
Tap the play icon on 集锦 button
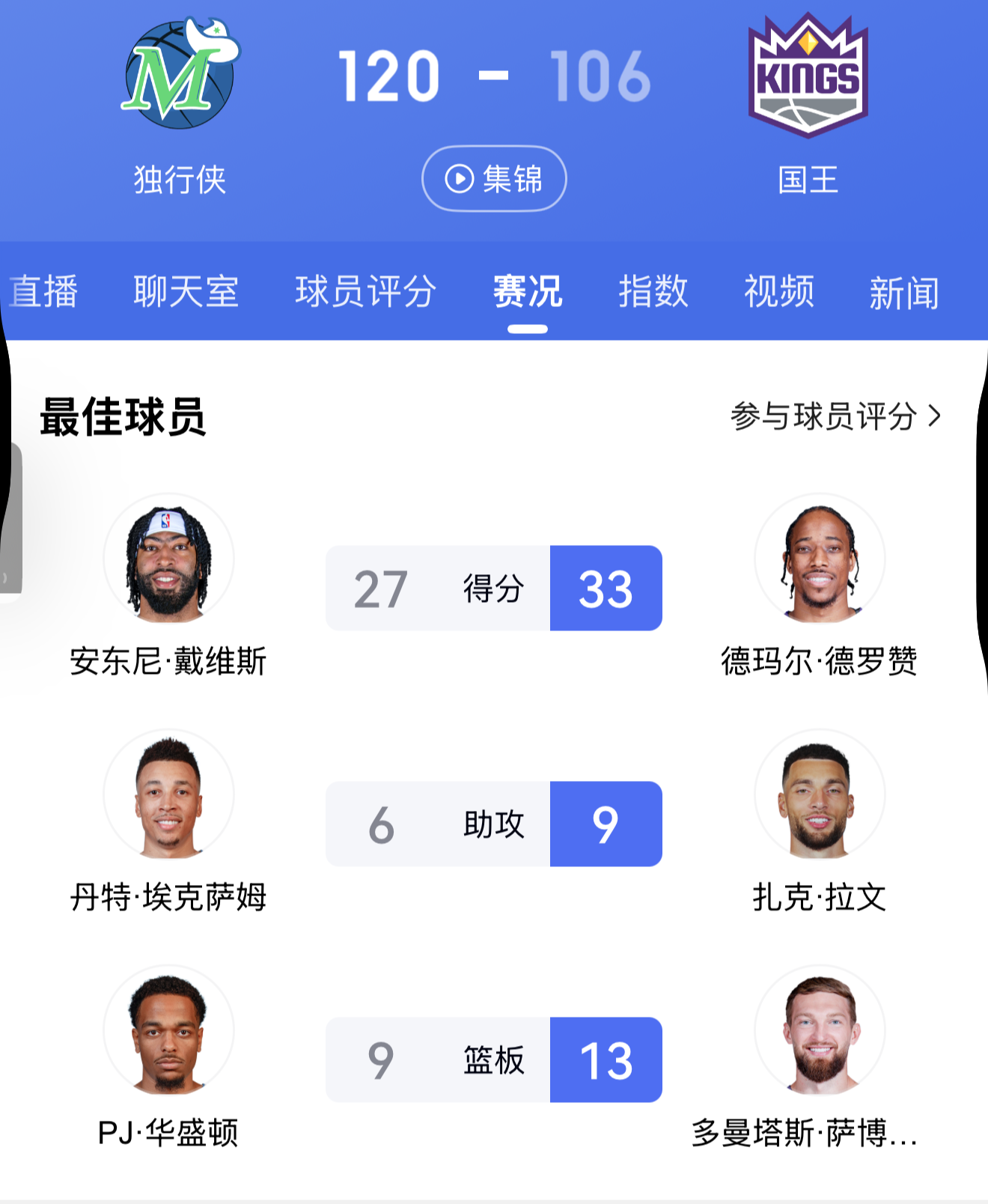point(459,179)
